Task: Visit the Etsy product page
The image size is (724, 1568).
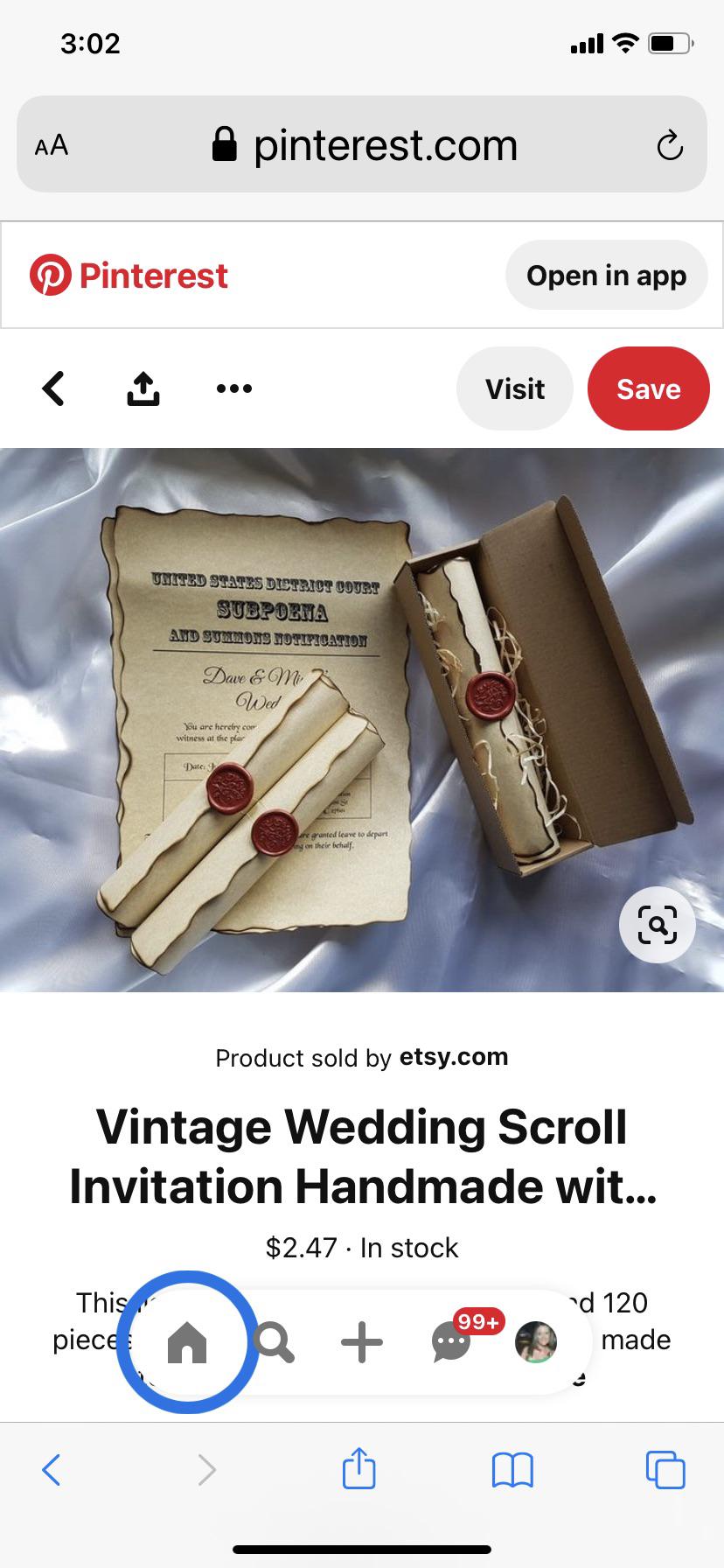Action: [514, 388]
